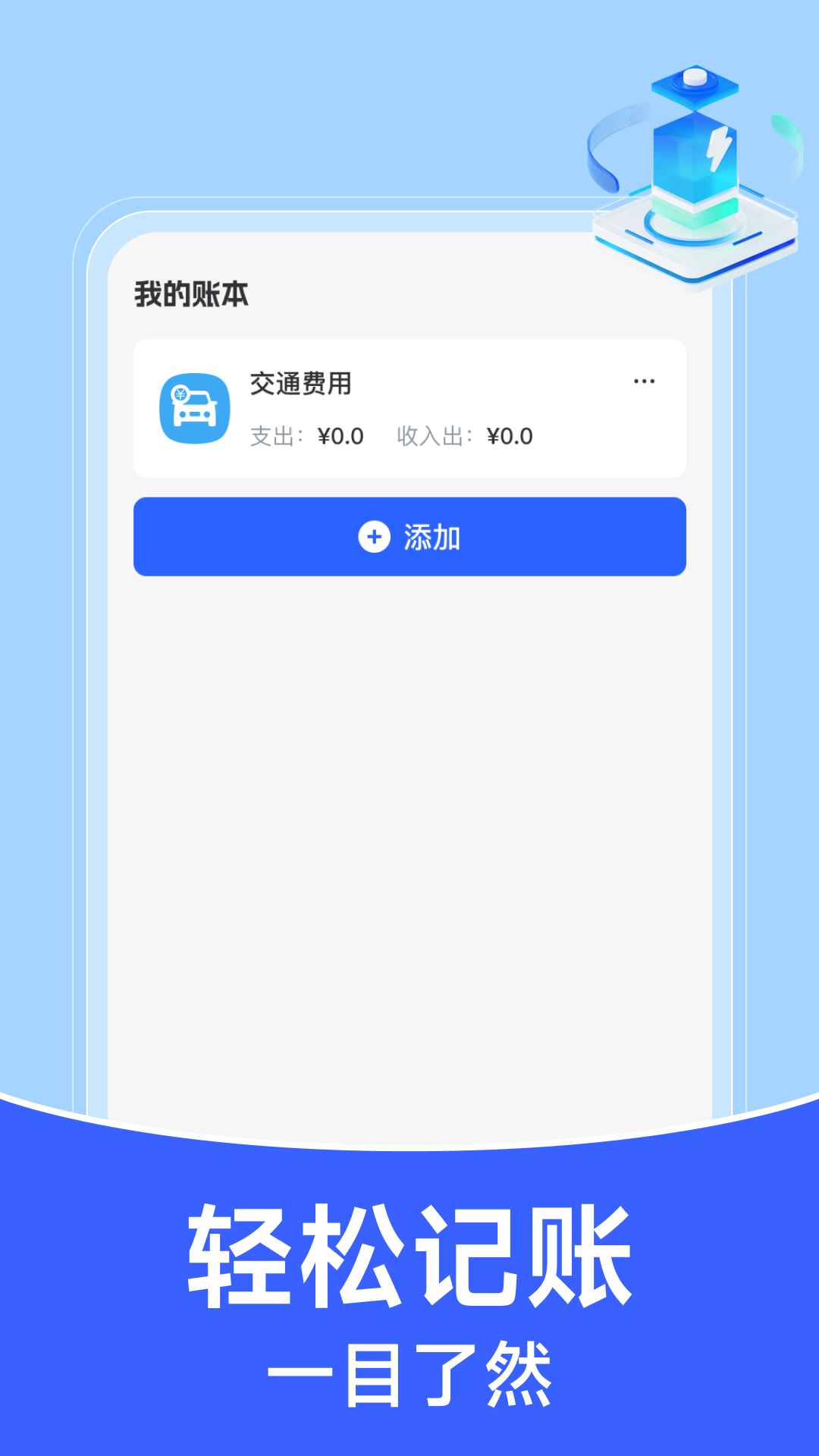819x1456 pixels.
Task: Select the blue car ledger icon
Action: coord(193,406)
